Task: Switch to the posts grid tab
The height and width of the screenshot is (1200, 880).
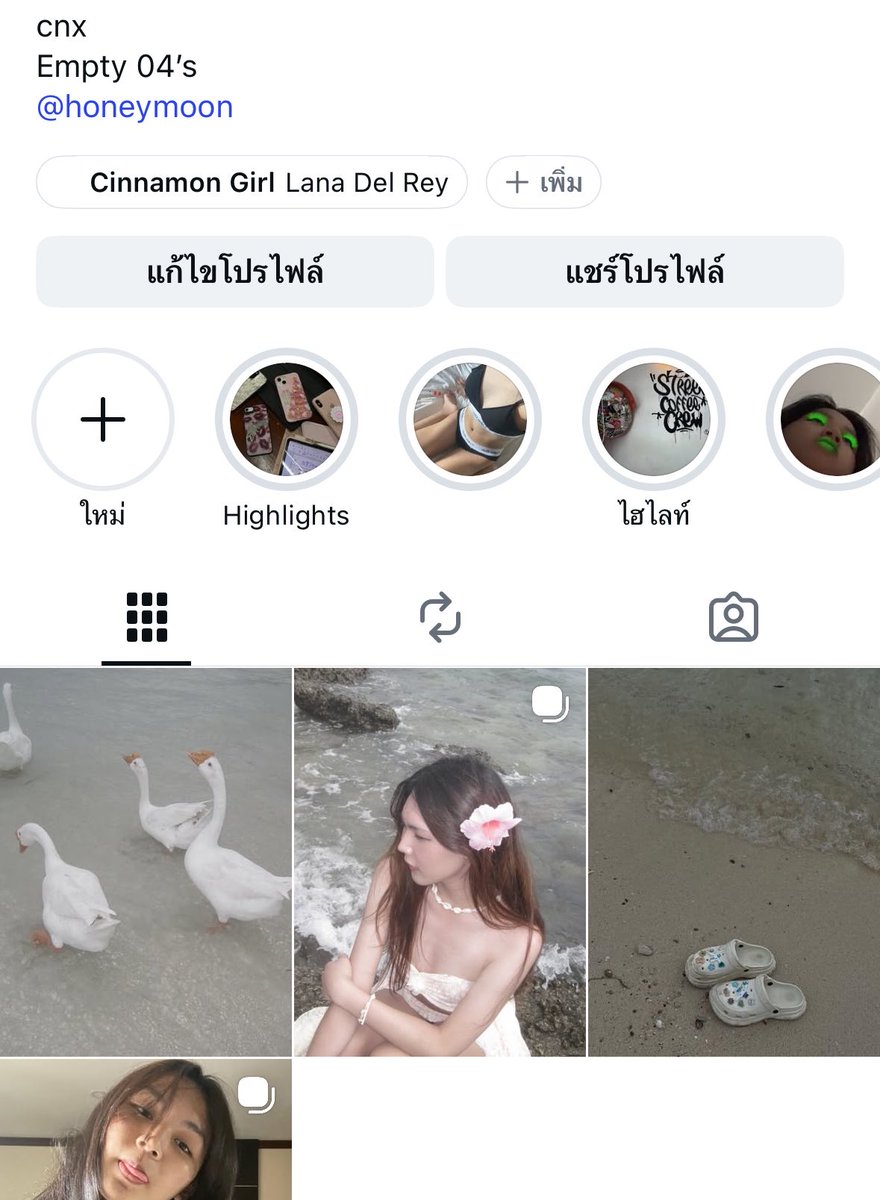Action: 147,618
